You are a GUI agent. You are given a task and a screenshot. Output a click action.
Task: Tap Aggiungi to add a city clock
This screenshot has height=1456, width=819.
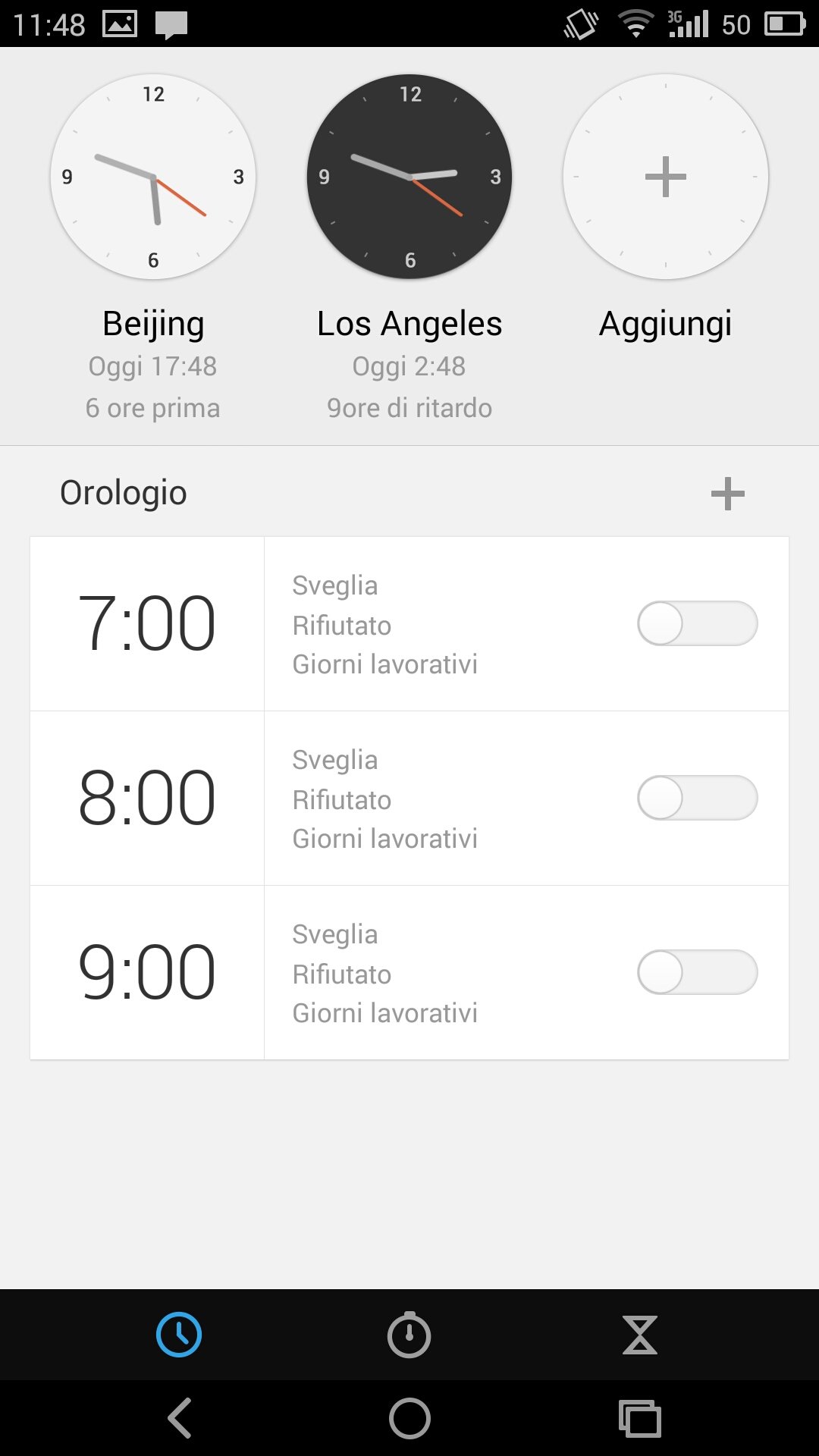[x=666, y=177]
